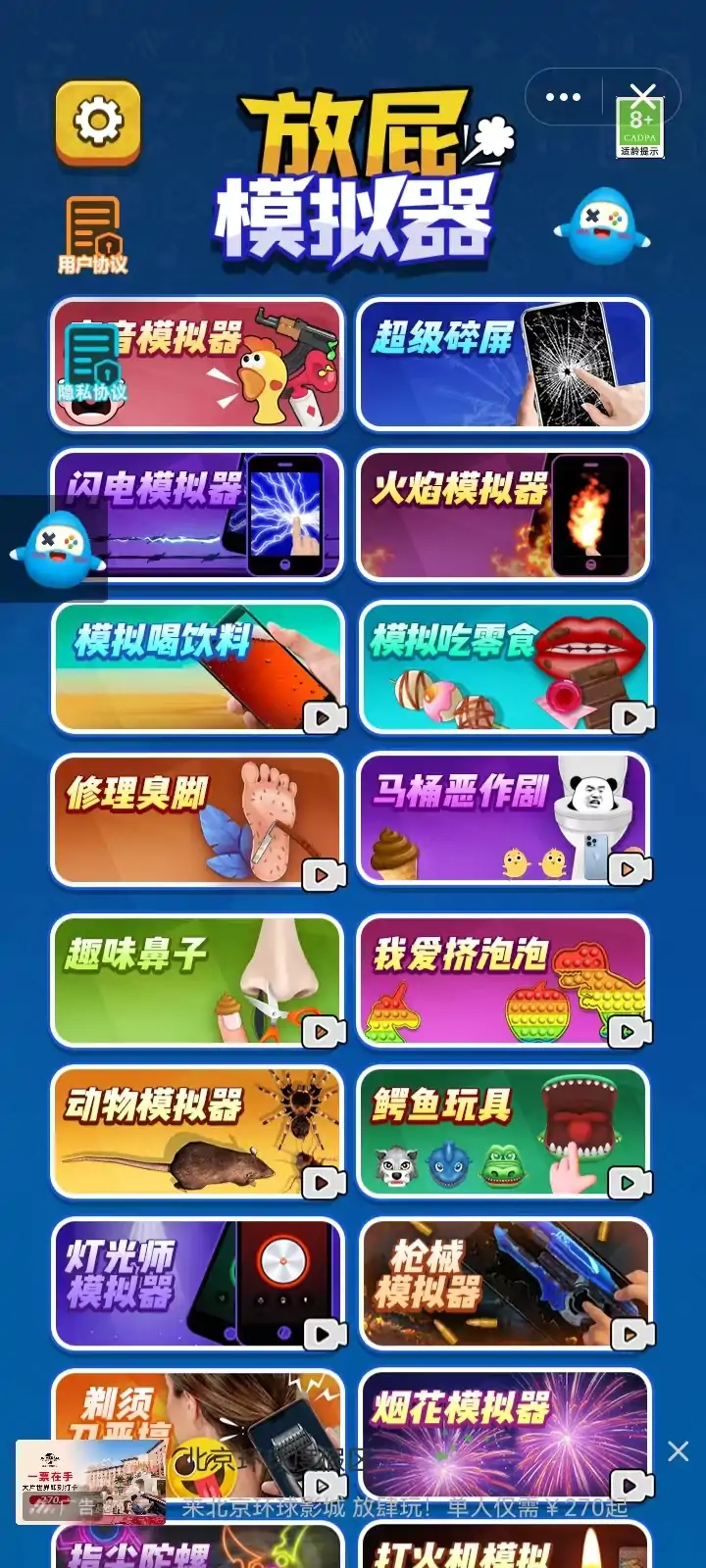This screenshot has height=1568, width=706.
Task: Launch the 枪械模拟器 simulator
Action: pos(503,1284)
